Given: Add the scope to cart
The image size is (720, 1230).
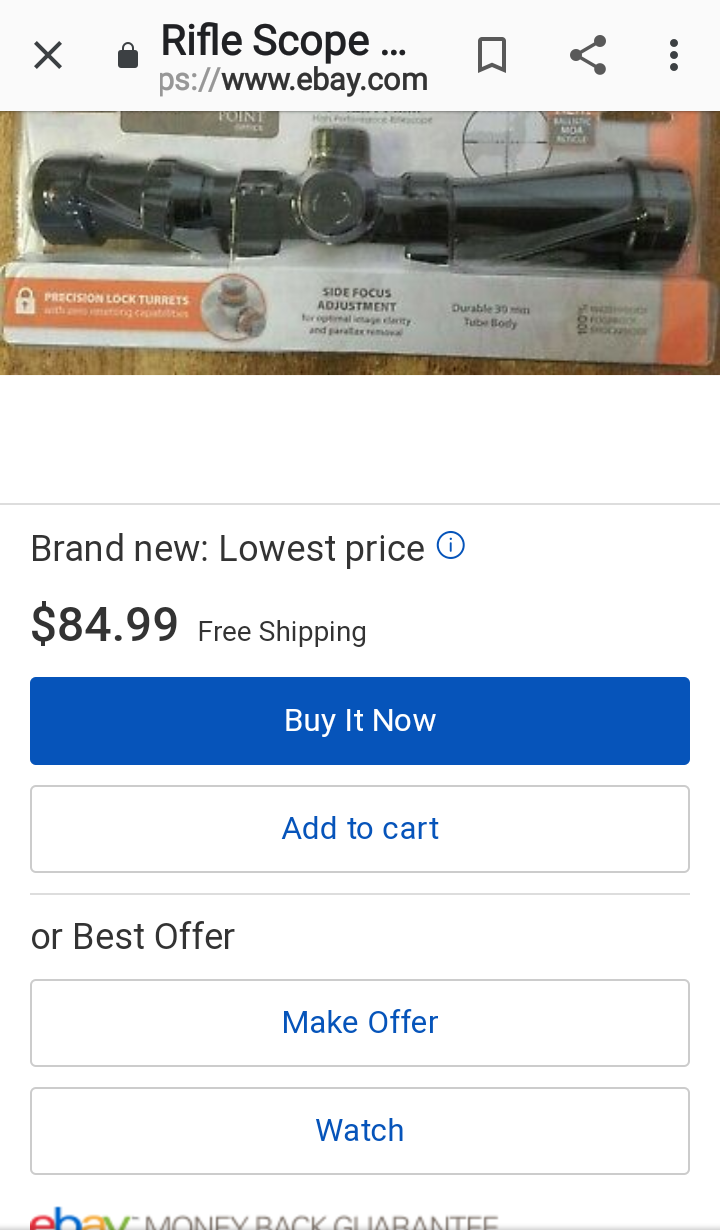Looking at the screenshot, I should (360, 829).
